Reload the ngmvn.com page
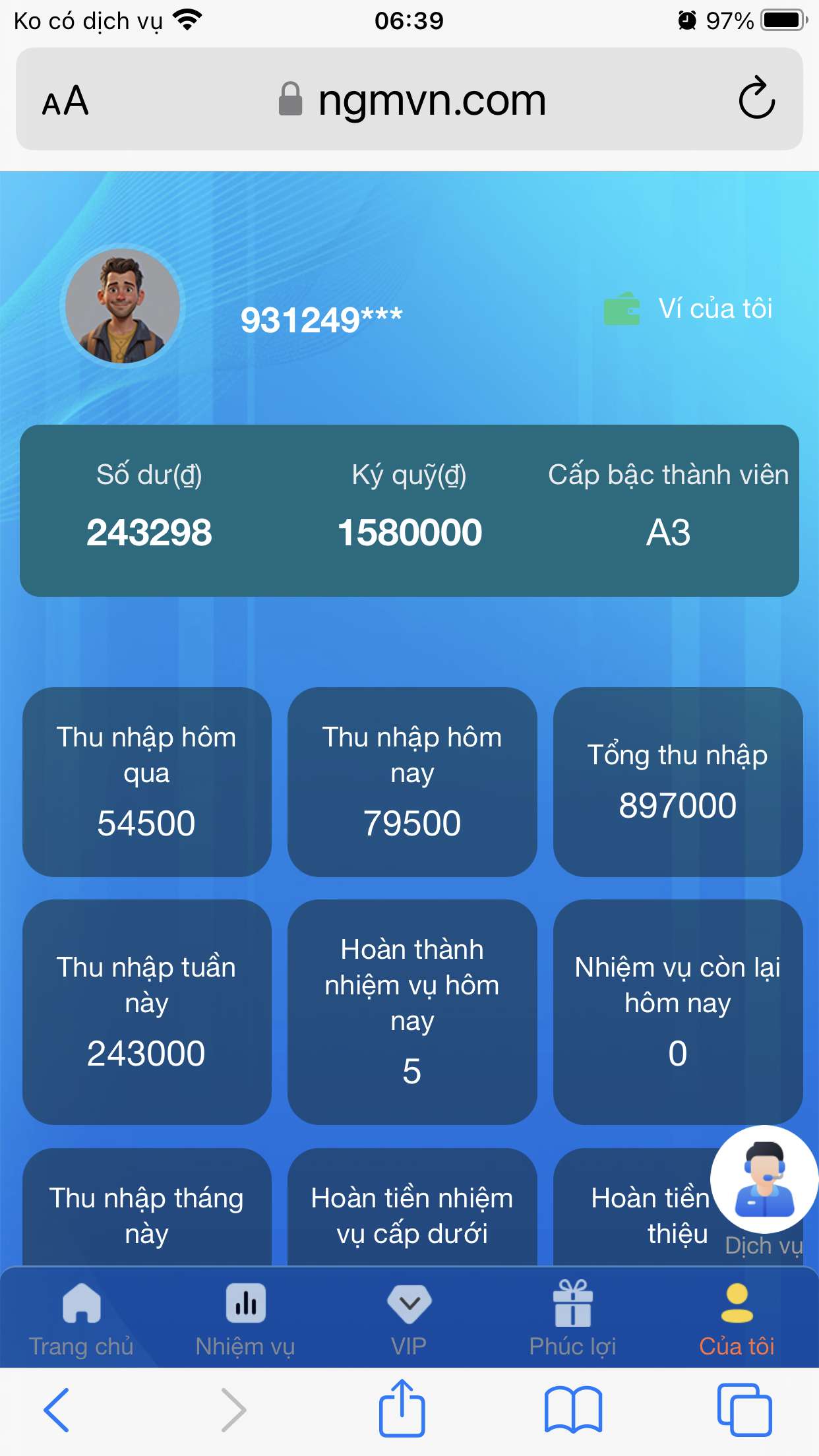The width and height of the screenshot is (819, 1456). [756, 99]
